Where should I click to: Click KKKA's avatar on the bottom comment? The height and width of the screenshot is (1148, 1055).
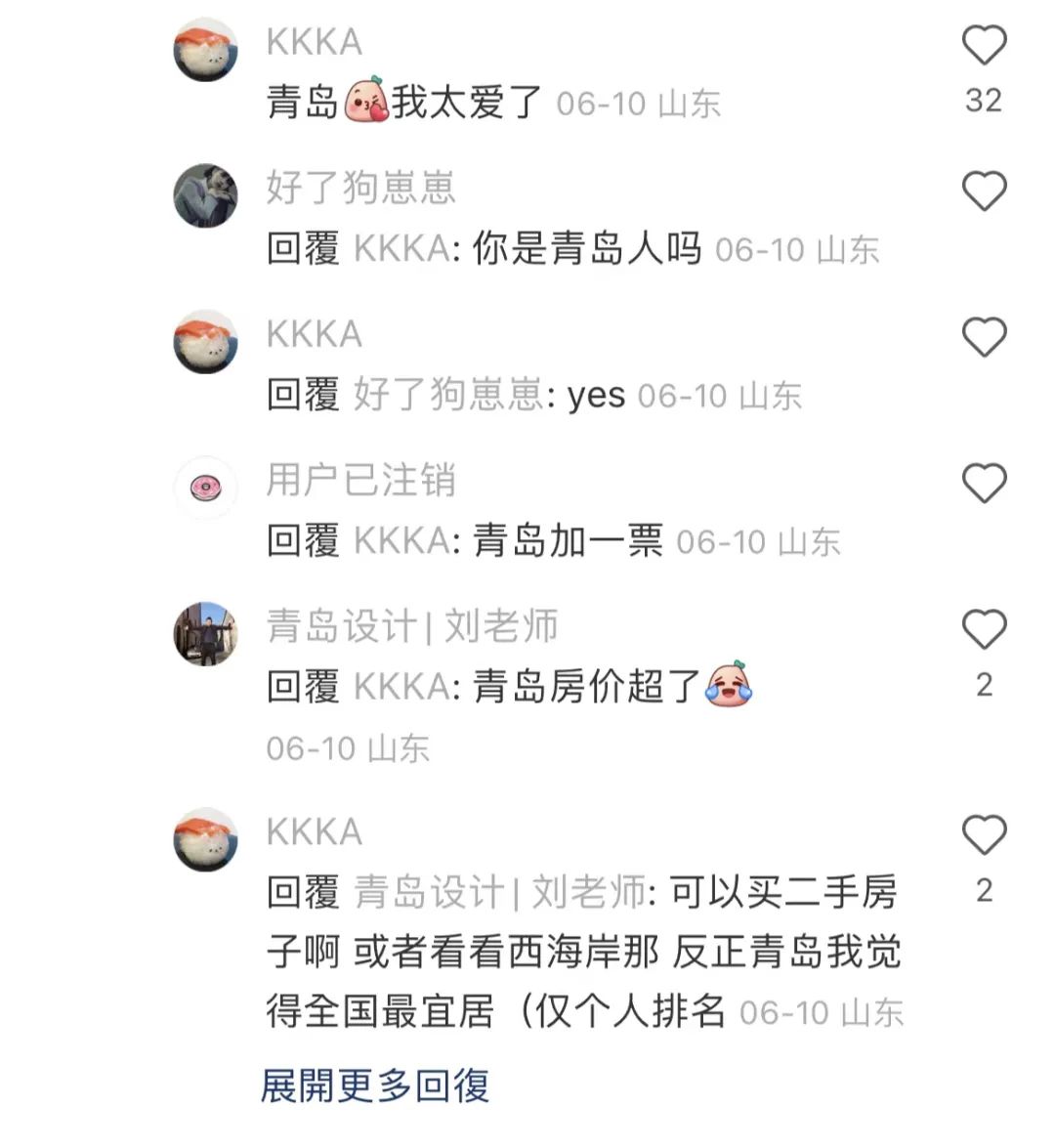click(205, 838)
